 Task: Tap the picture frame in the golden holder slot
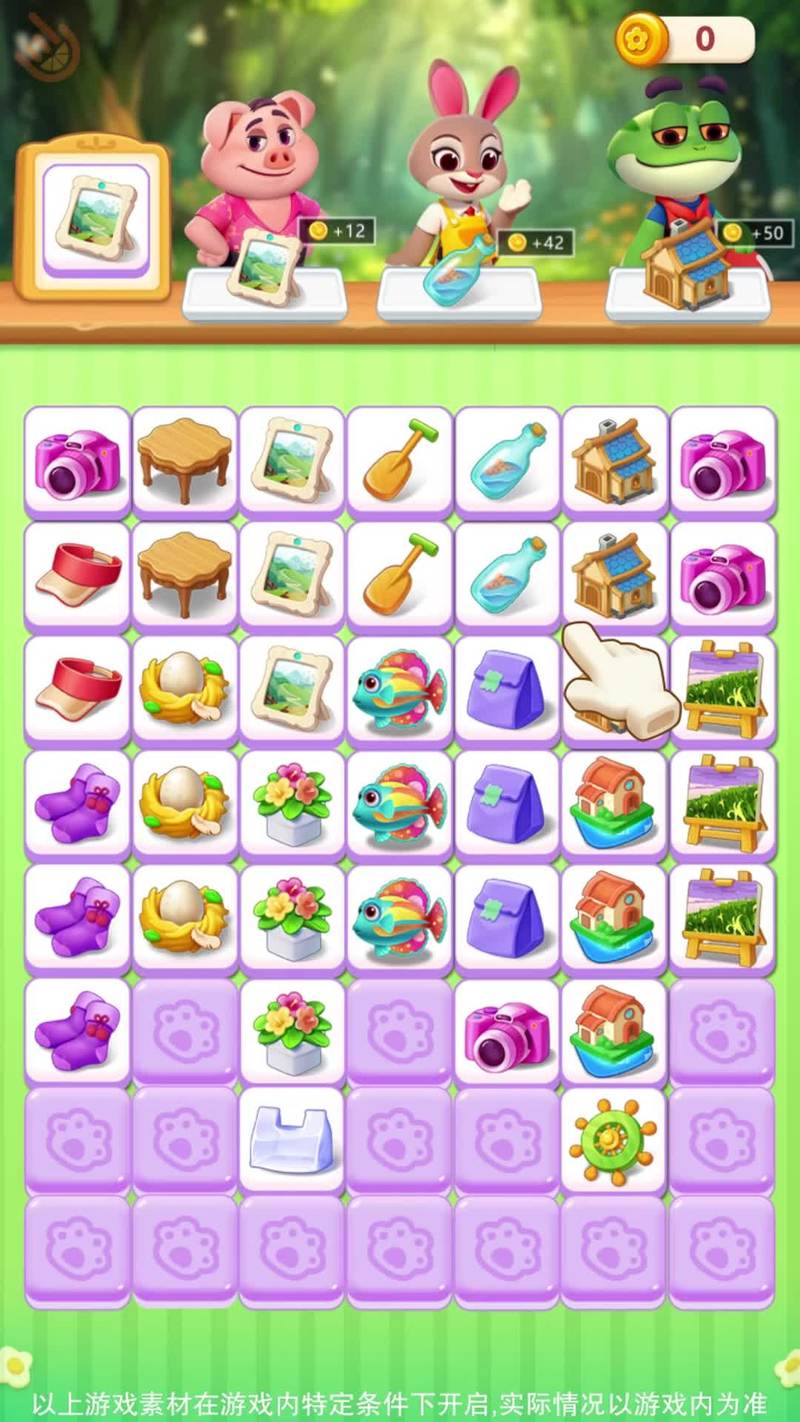pyautogui.click(x=95, y=218)
